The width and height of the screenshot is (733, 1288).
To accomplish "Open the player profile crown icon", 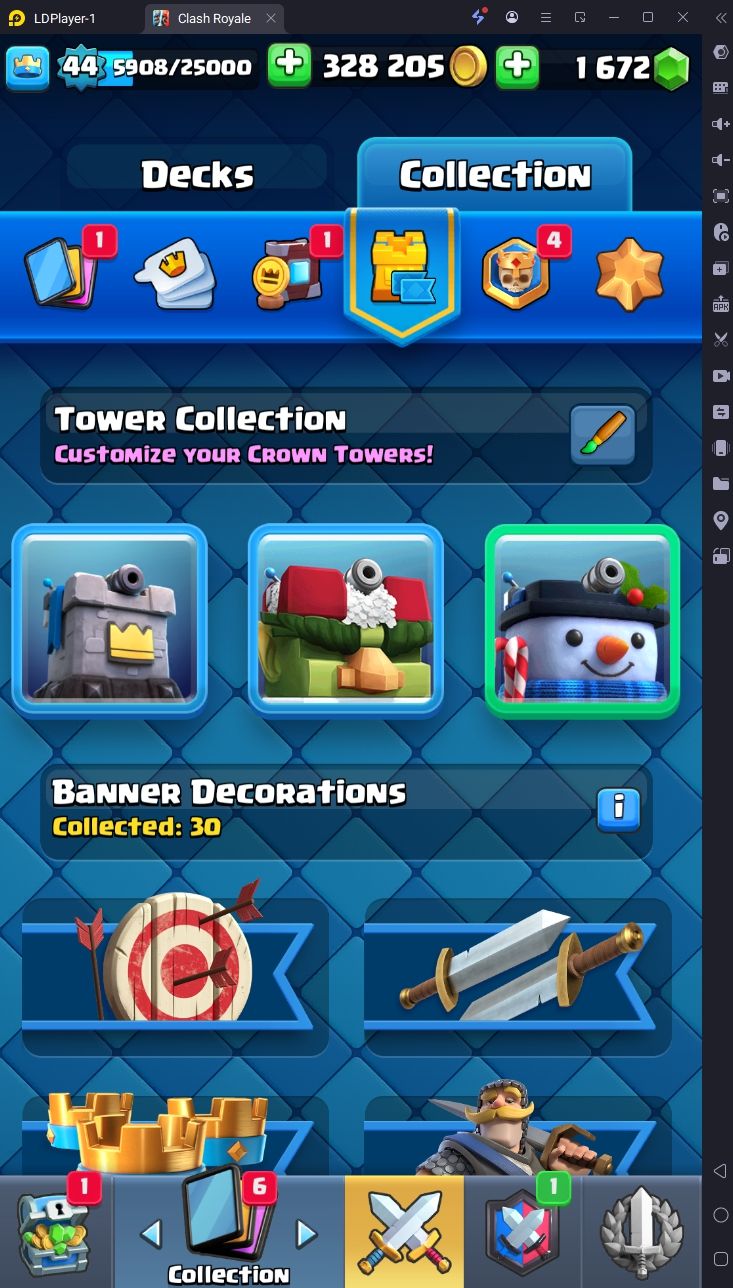I will [27, 67].
